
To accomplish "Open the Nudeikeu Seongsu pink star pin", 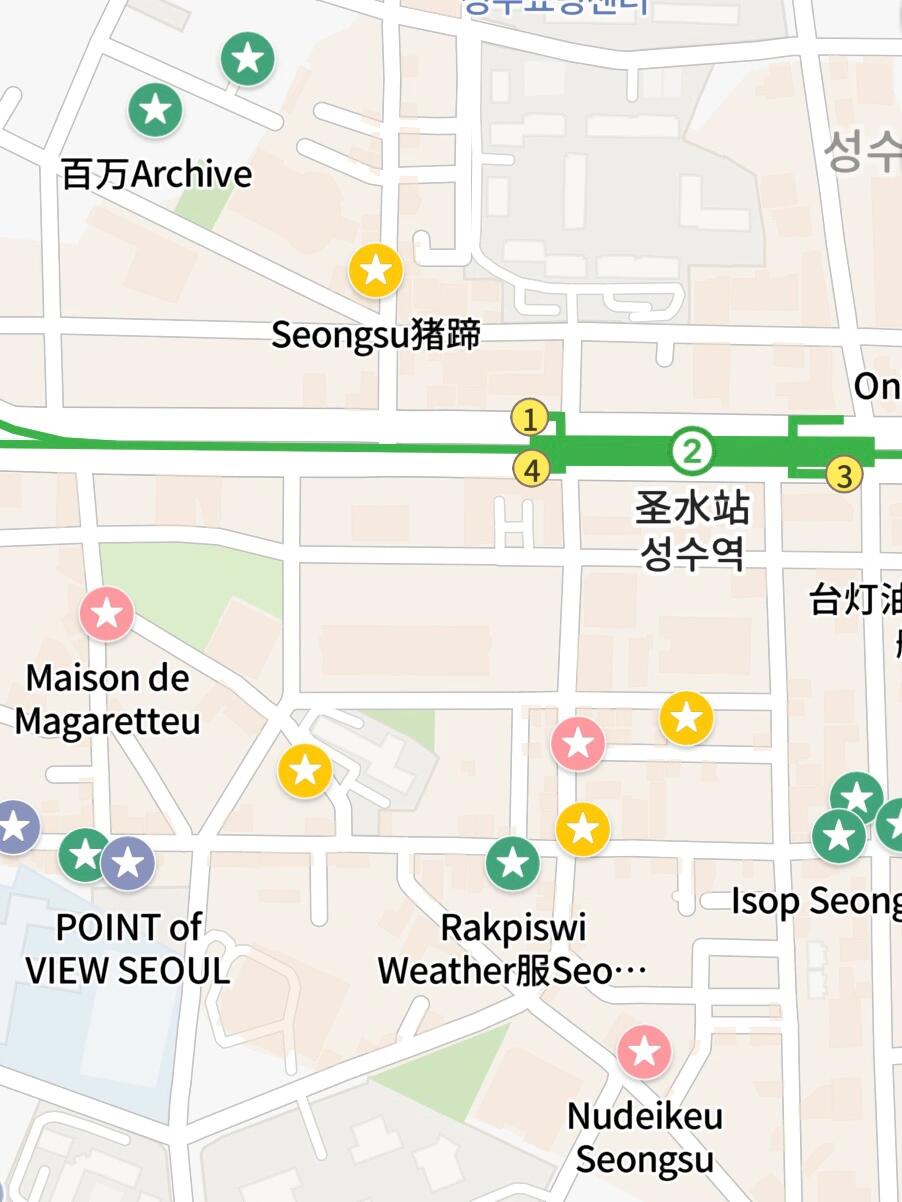I will (644, 1052).
